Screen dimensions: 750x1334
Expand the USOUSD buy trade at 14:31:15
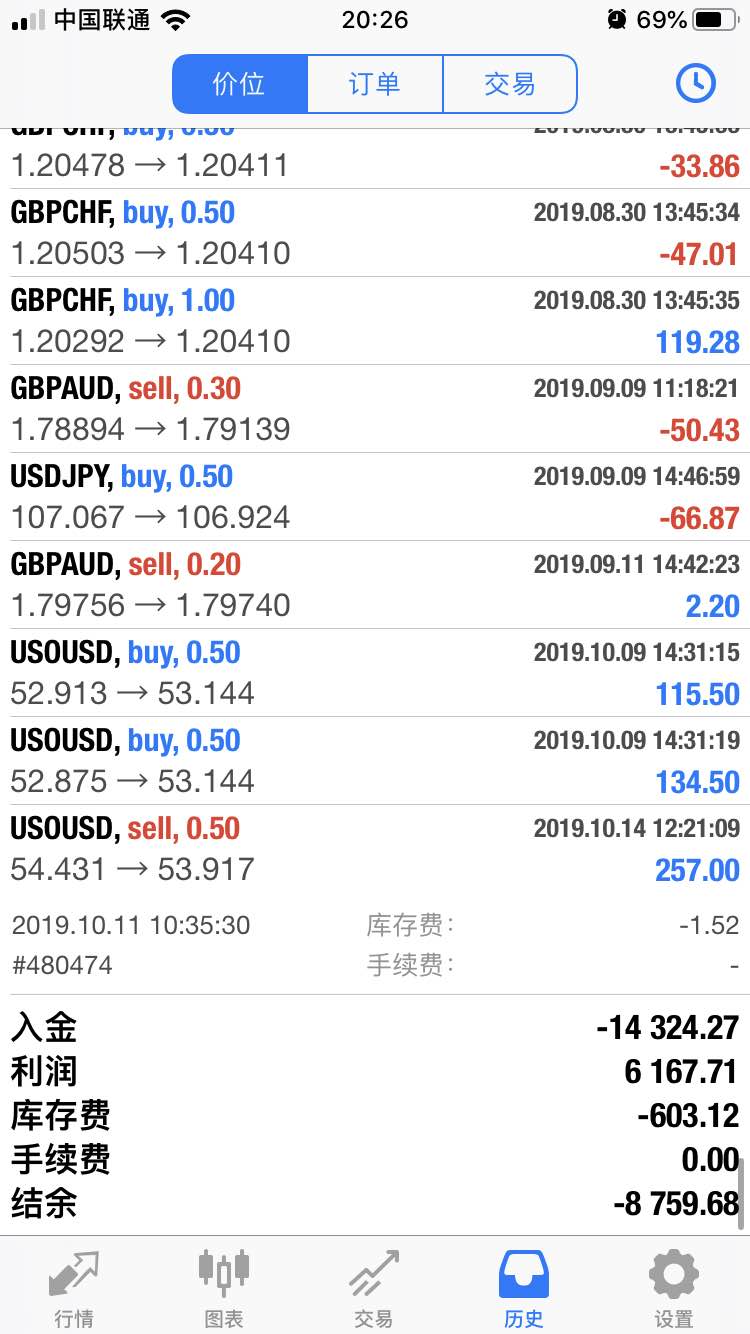(375, 673)
